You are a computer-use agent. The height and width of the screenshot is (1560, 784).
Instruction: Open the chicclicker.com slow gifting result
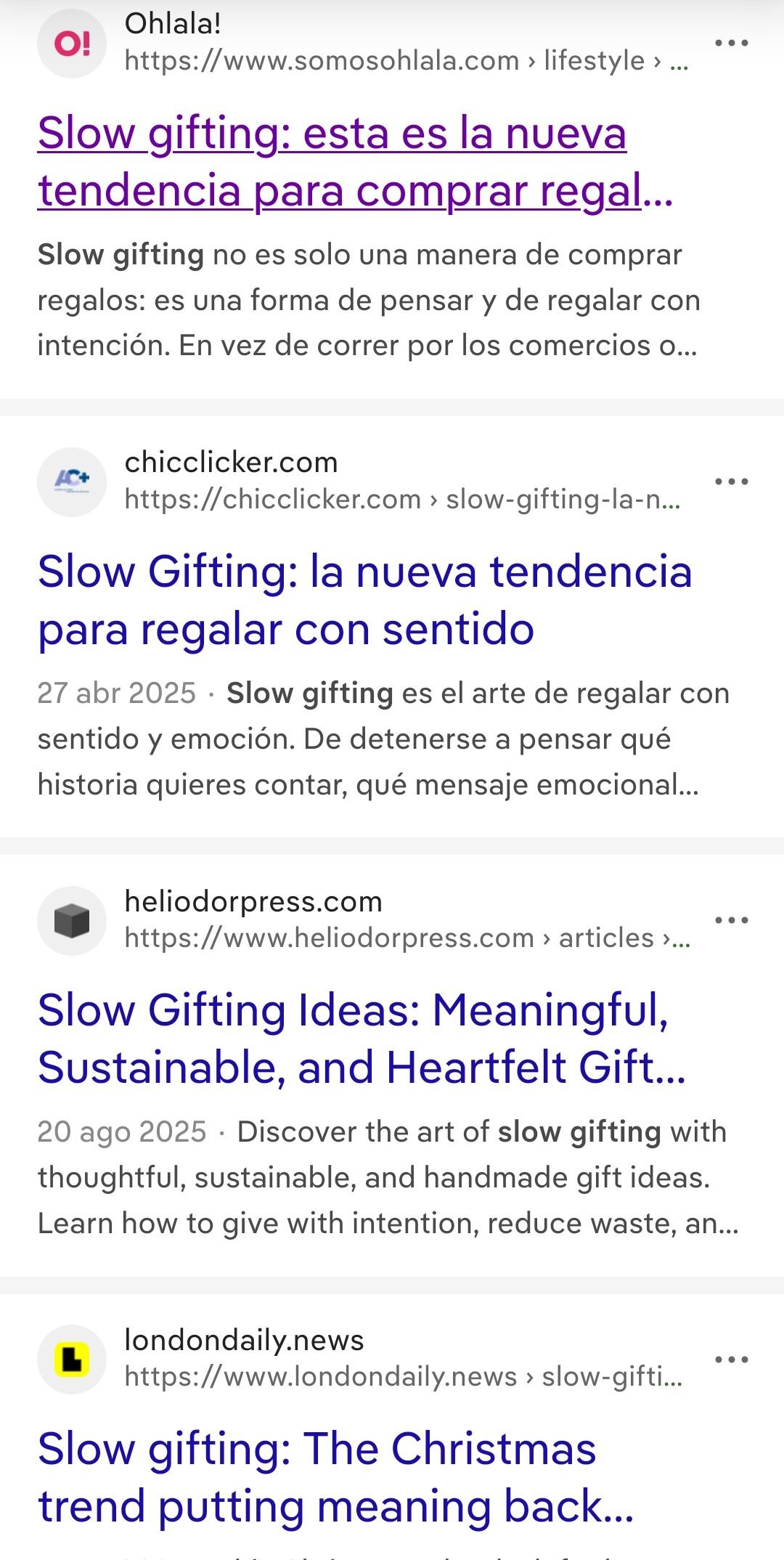tap(364, 600)
